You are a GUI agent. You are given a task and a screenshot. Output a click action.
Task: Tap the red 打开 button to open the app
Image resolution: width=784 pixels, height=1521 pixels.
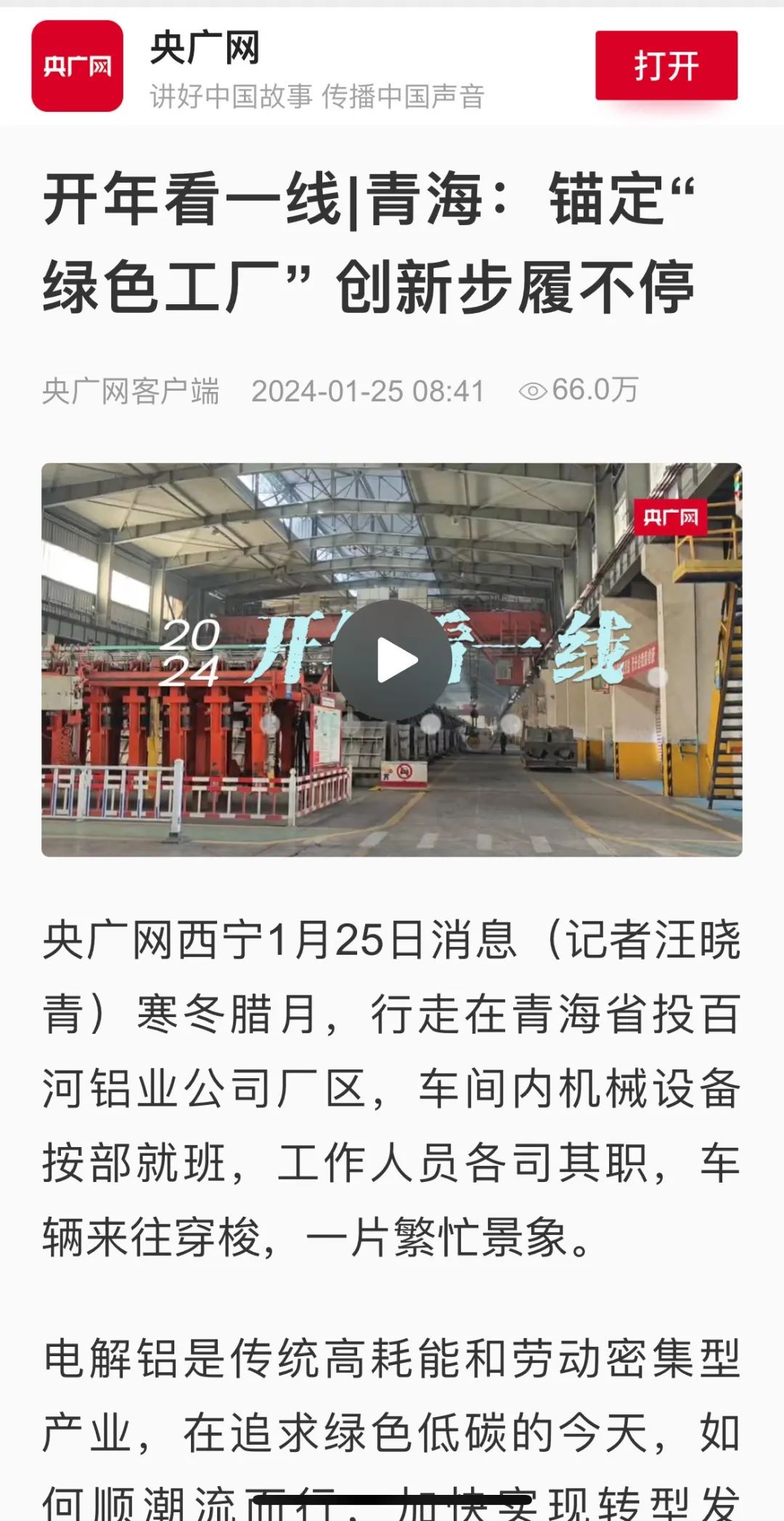point(666,65)
